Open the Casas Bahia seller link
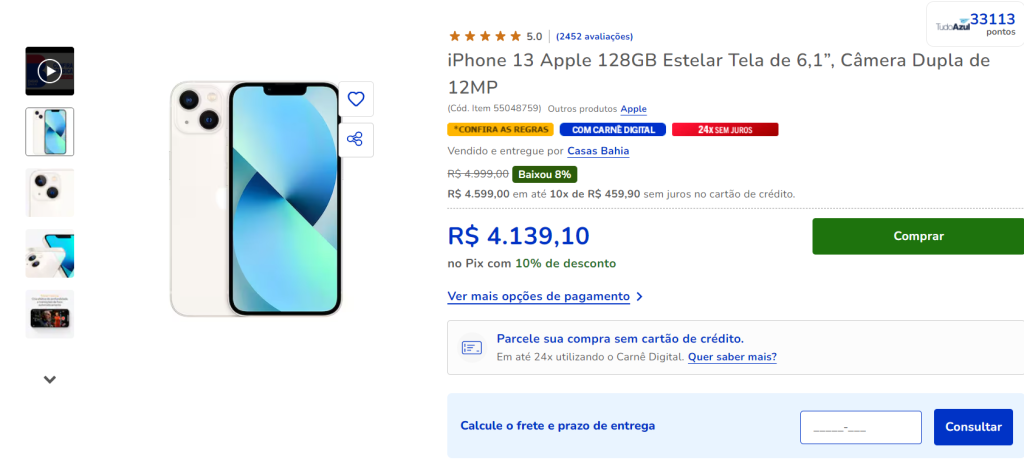Screen dimensions: 1024x463 [598, 151]
